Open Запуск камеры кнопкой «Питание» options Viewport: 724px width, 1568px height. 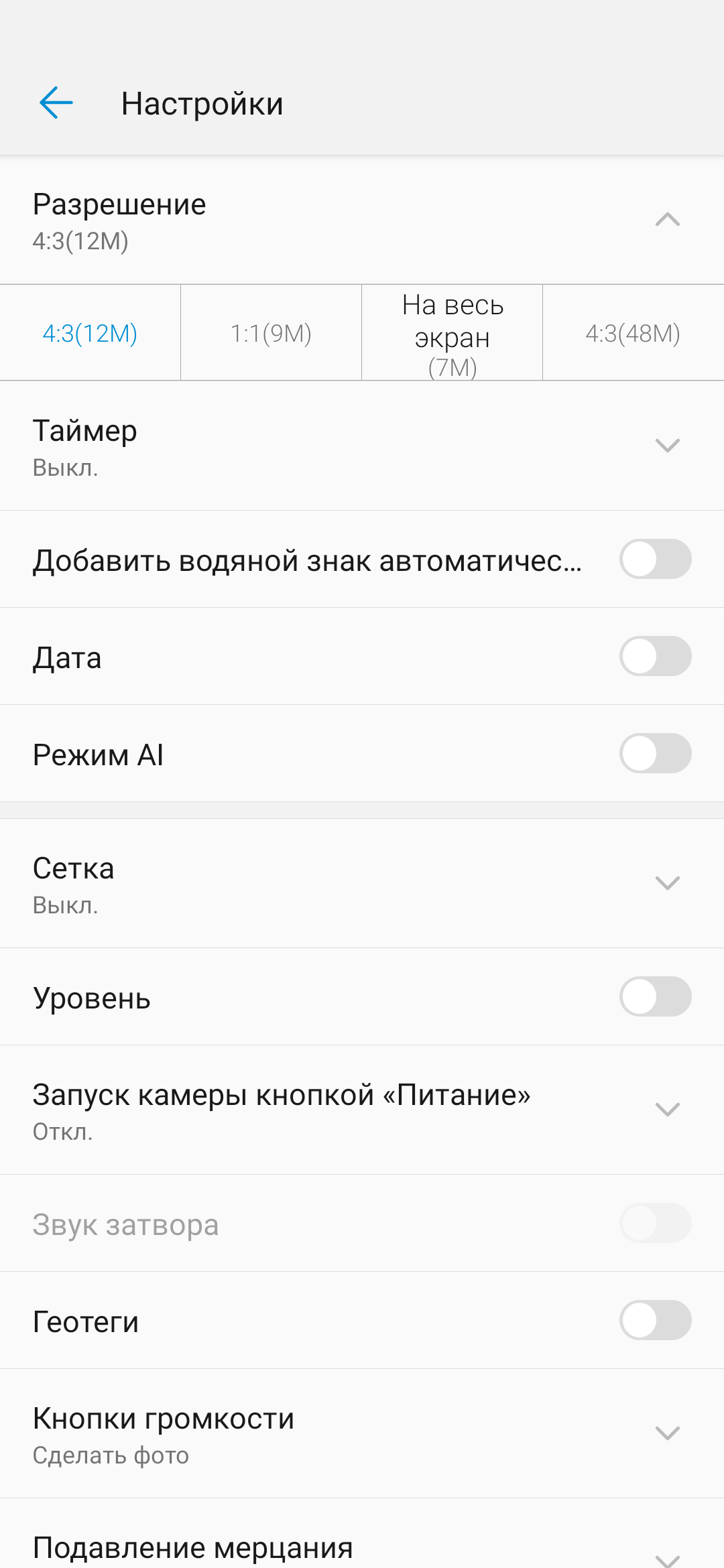667,1110
